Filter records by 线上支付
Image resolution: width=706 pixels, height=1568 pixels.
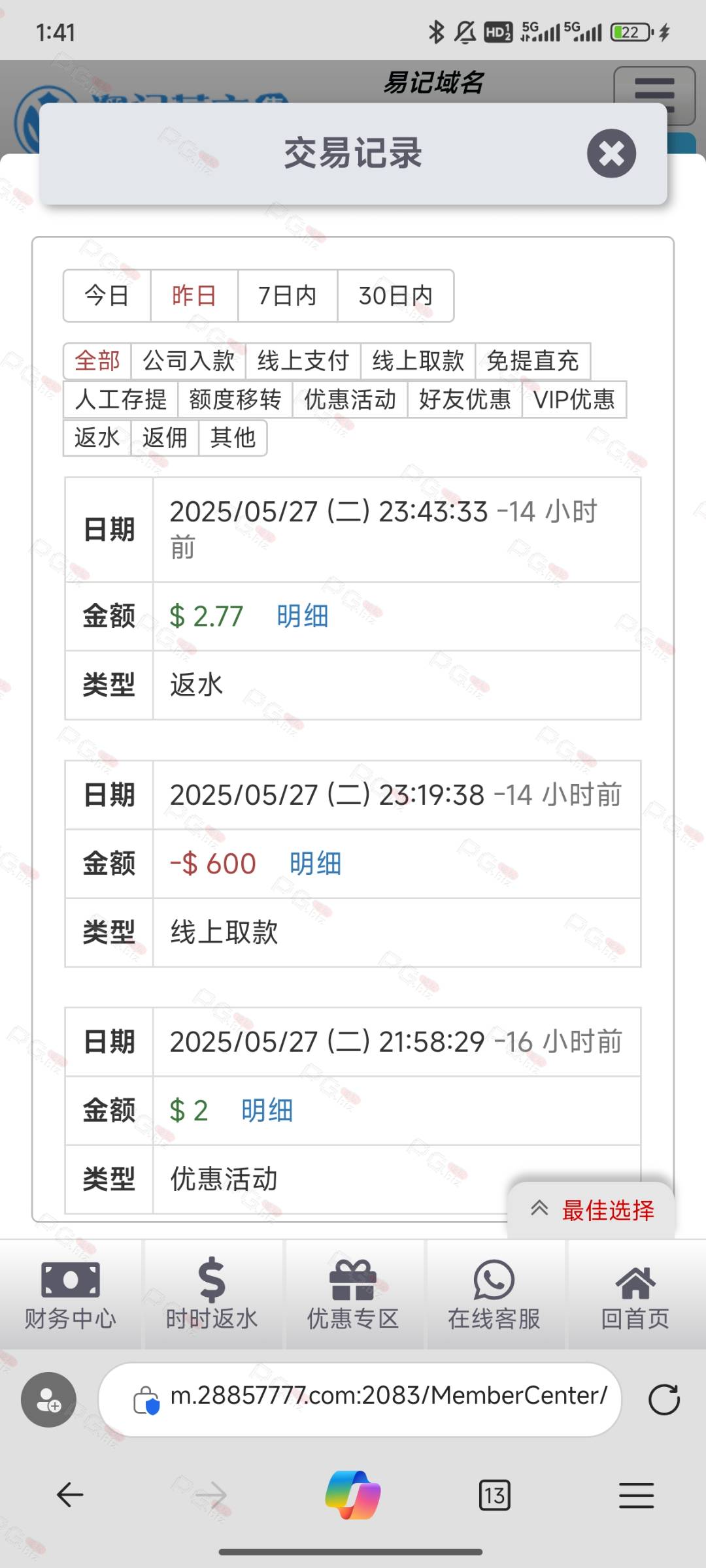[x=303, y=361]
